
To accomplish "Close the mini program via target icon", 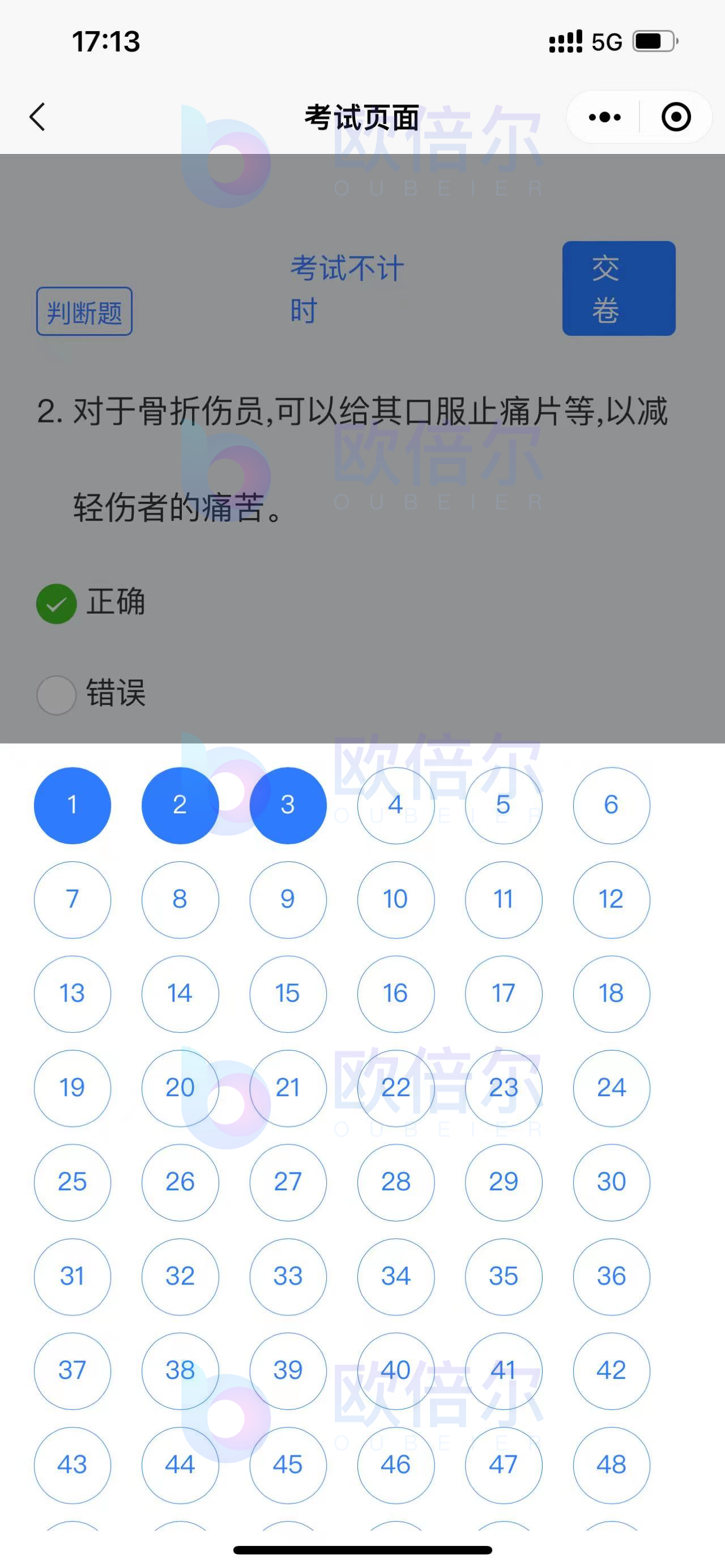I will tap(676, 117).
